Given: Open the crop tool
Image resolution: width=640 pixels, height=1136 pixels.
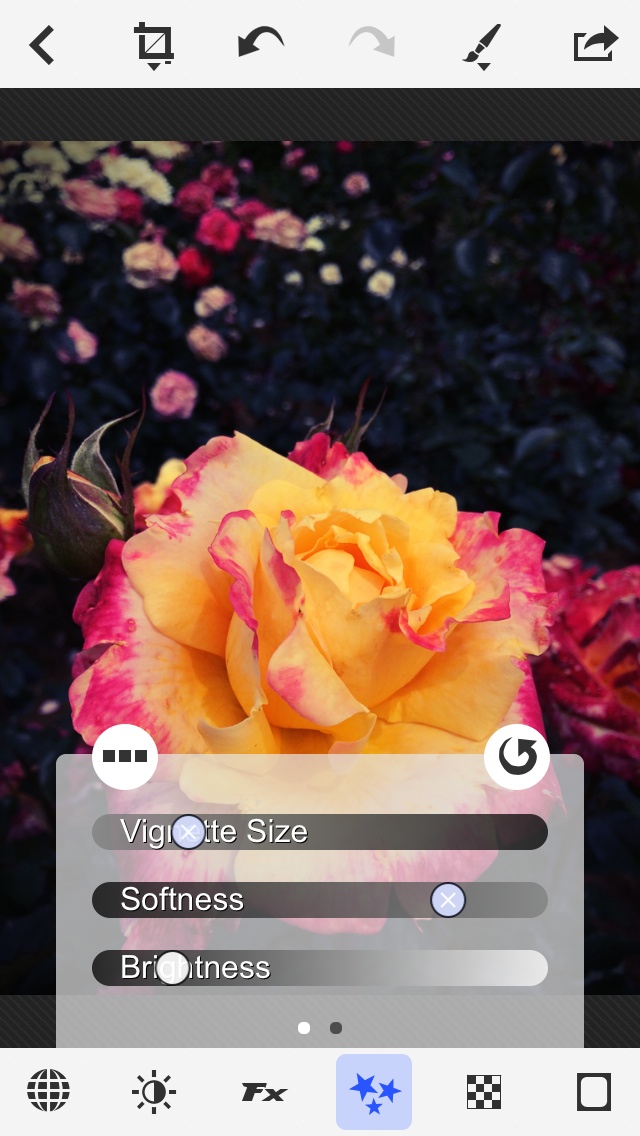Looking at the screenshot, I should click(x=154, y=45).
